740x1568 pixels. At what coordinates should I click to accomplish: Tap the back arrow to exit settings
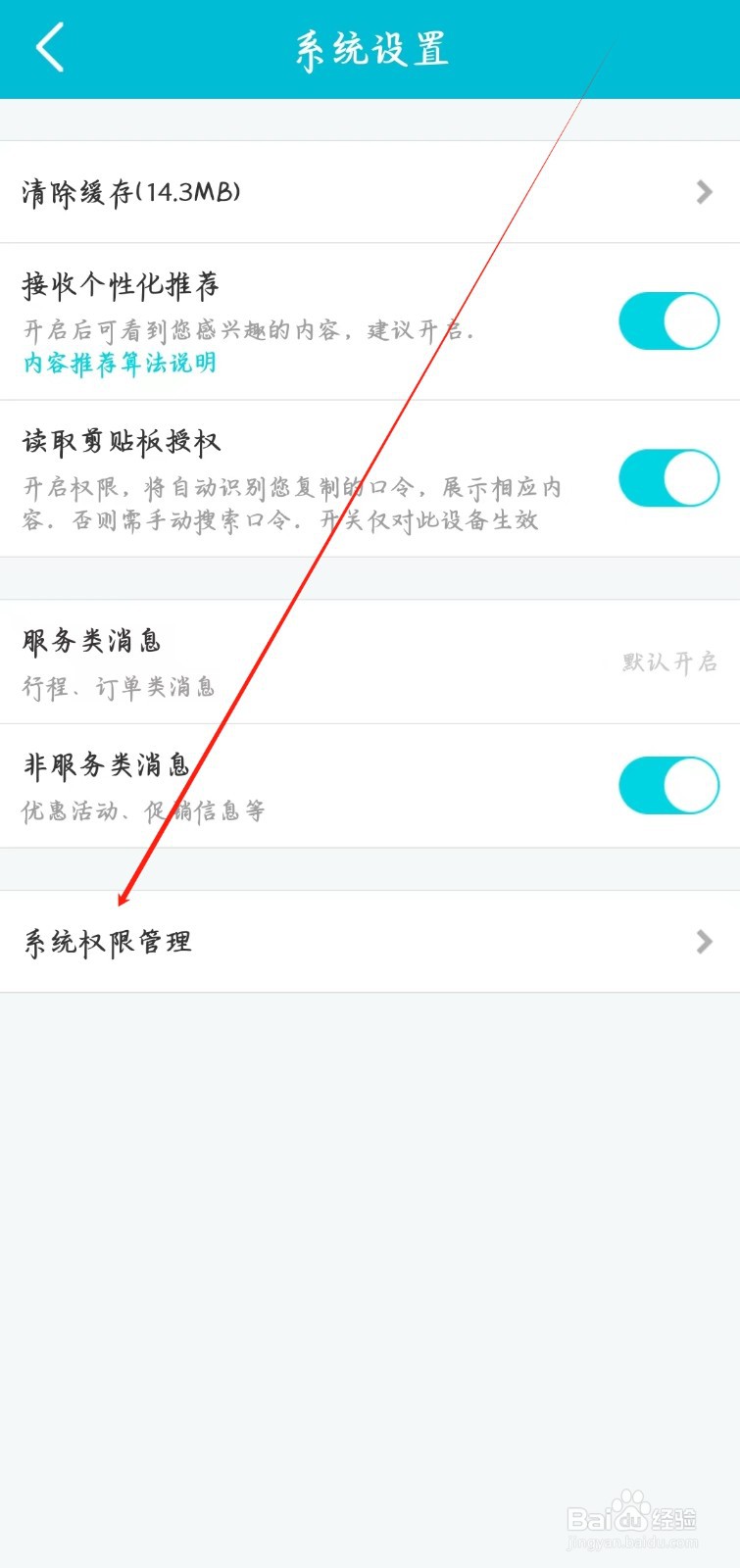(x=51, y=48)
